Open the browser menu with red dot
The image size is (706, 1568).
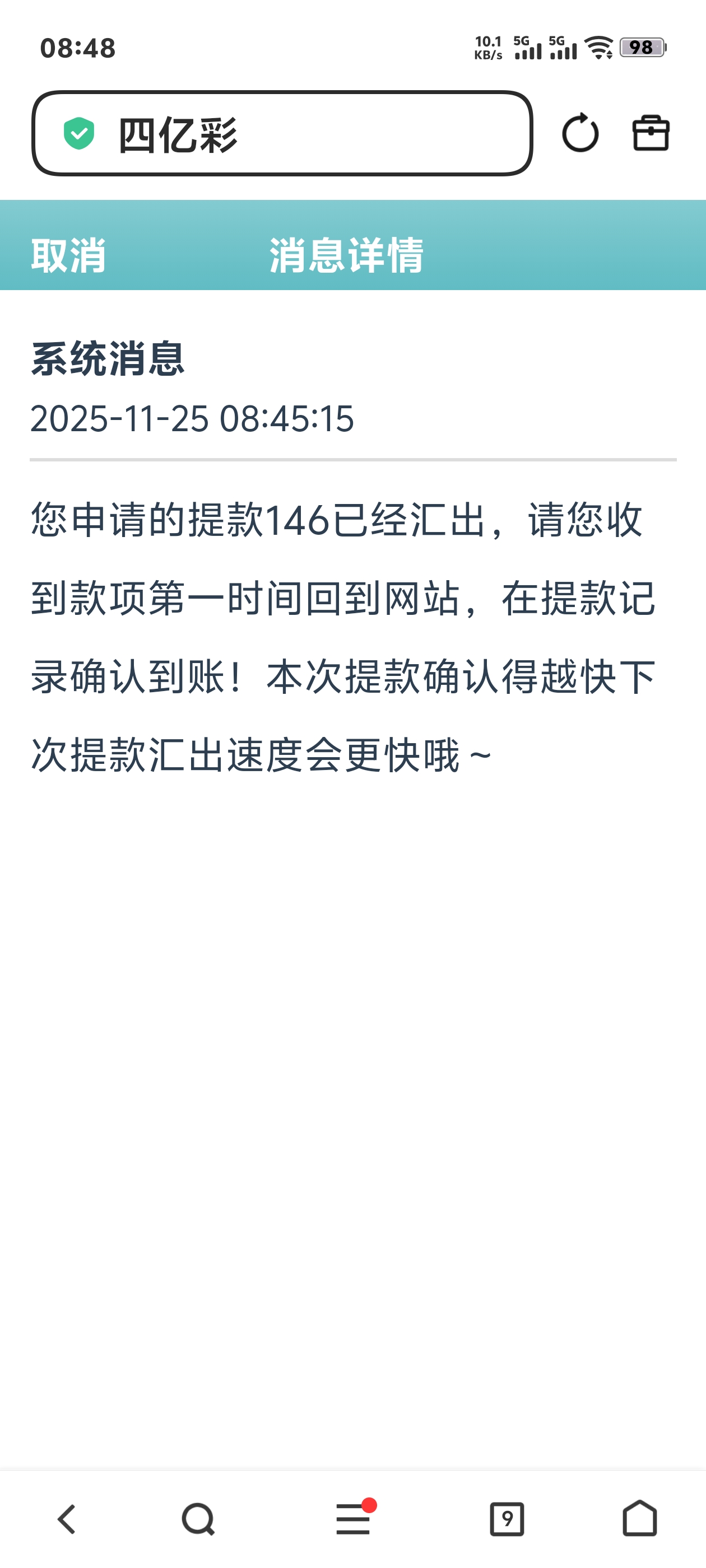[x=354, y=1519]
